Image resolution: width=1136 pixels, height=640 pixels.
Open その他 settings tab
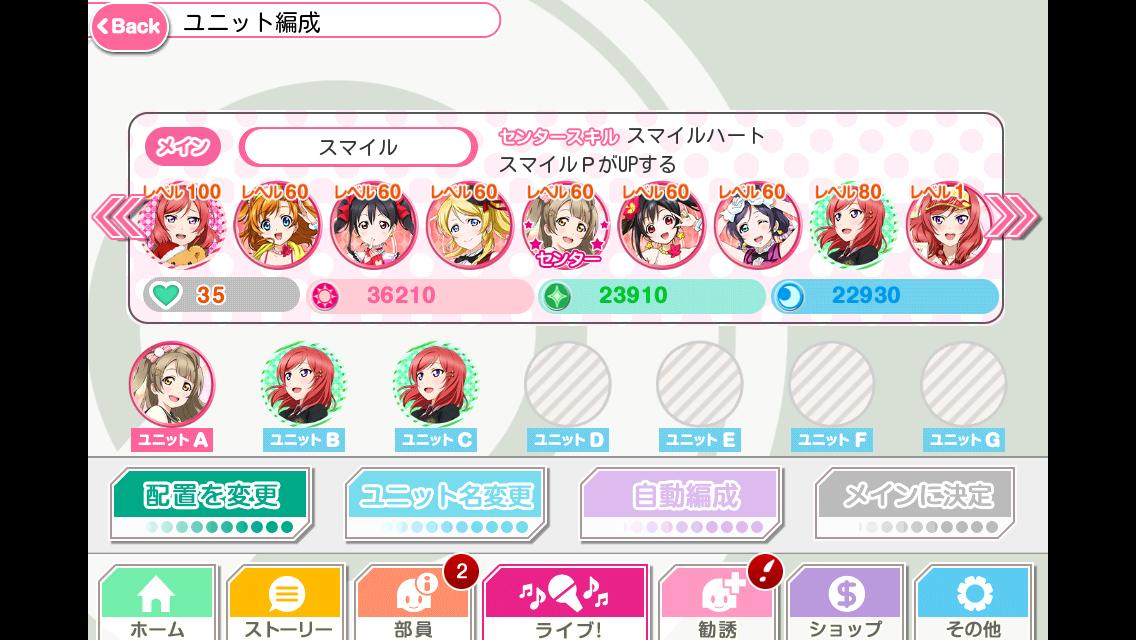[x=973, y=604]
